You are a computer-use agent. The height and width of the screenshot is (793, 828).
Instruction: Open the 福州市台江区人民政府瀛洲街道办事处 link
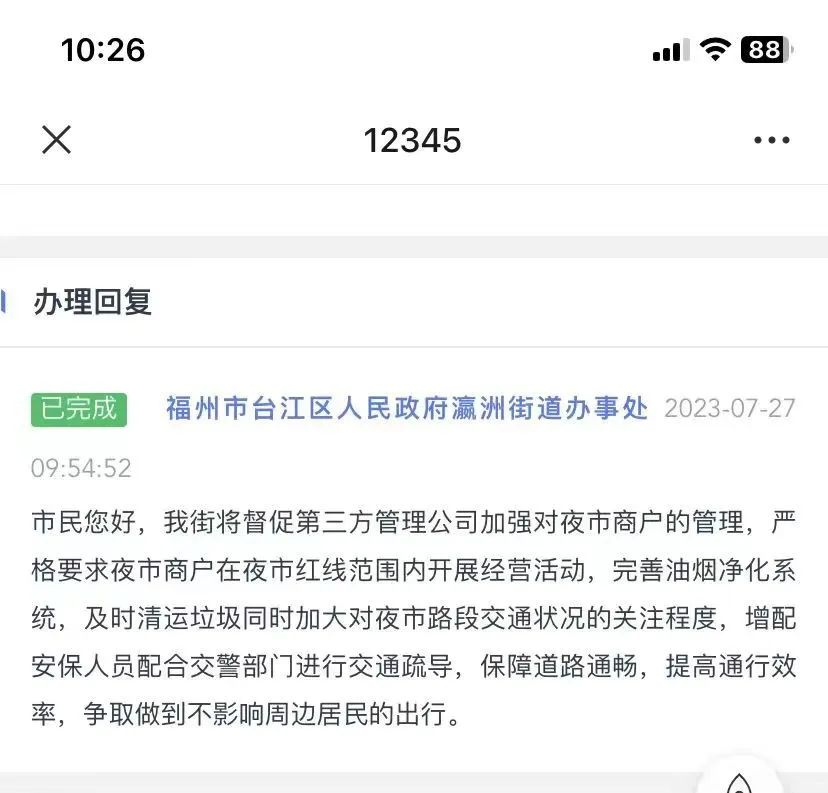407,408
